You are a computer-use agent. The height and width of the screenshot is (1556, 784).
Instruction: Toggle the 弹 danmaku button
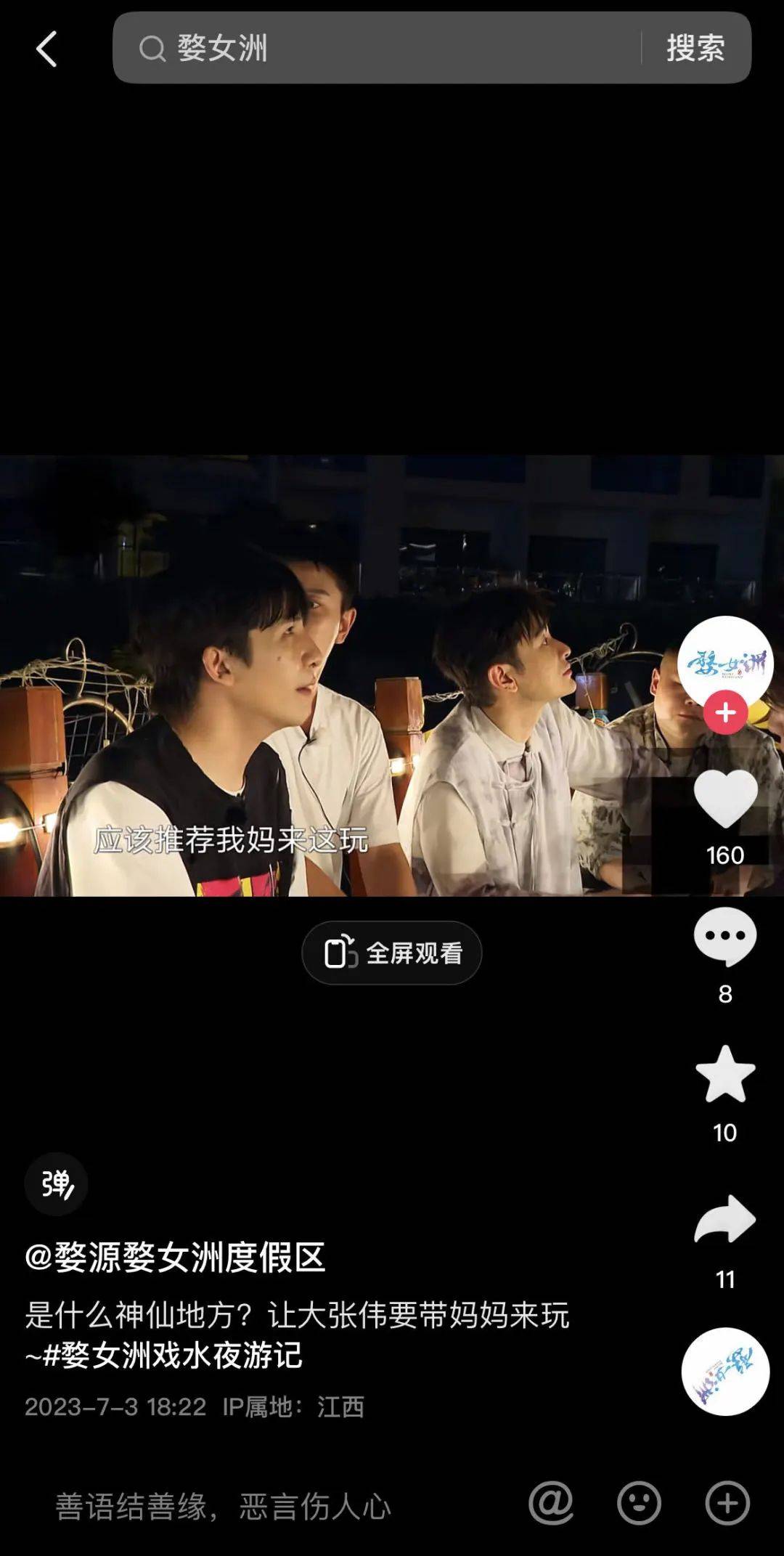tap(57, 1184)
